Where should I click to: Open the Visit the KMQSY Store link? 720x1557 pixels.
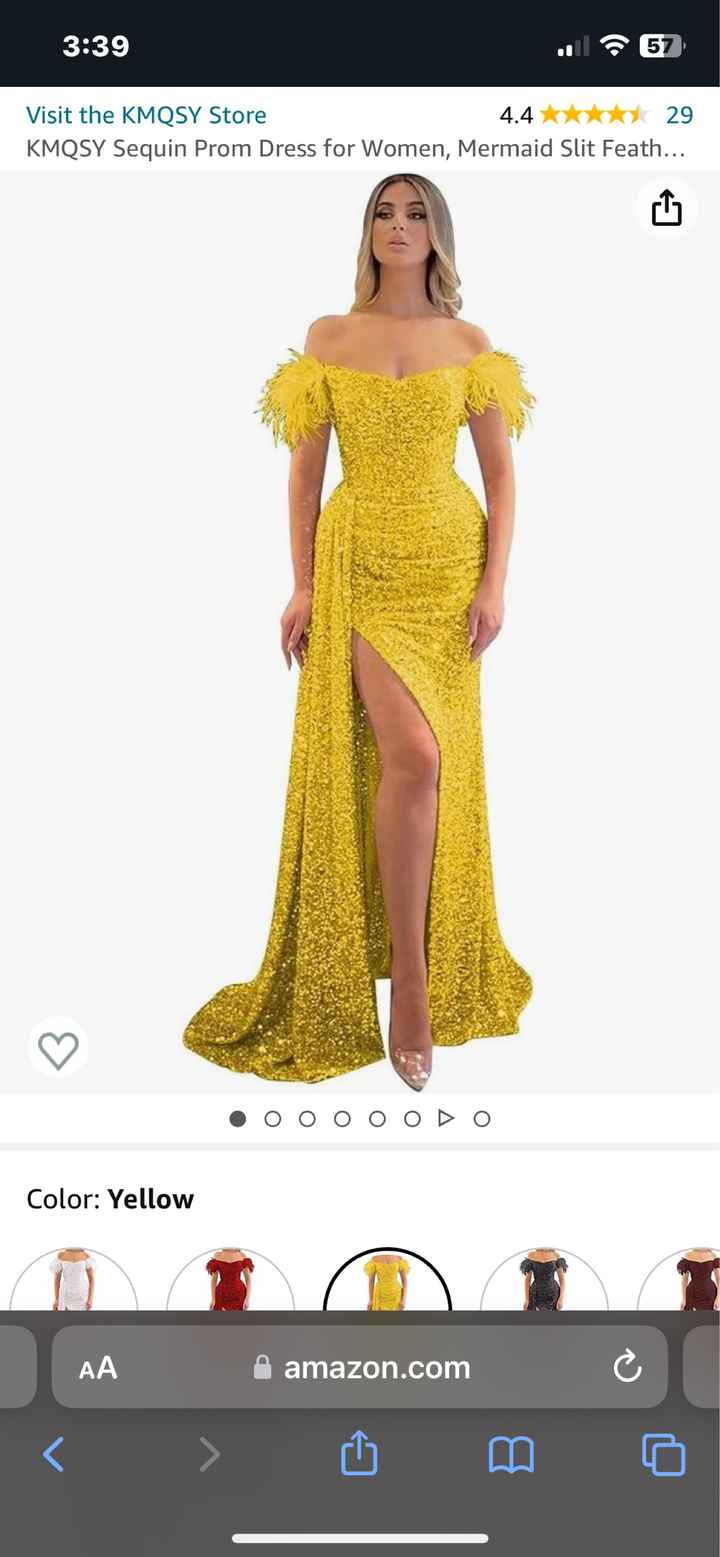146,115
